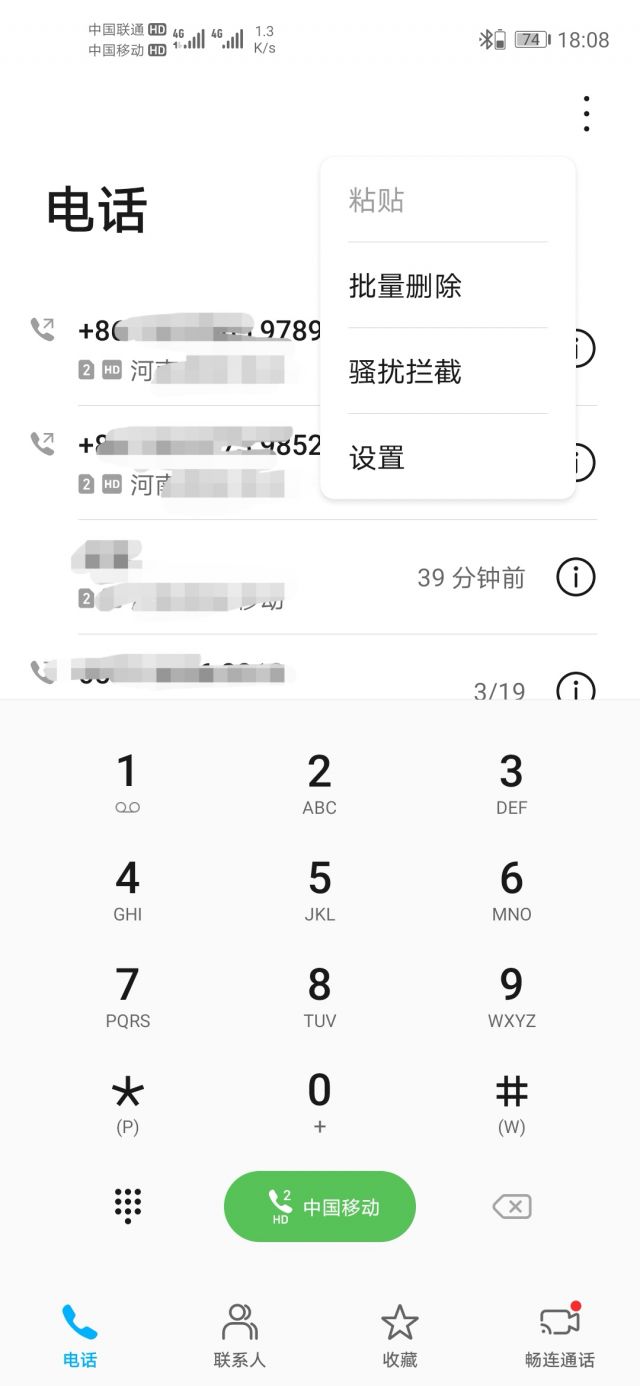This screenshot has height=1386, width=640.
Task: Dial the number 1 key
Action: point(127,782)
